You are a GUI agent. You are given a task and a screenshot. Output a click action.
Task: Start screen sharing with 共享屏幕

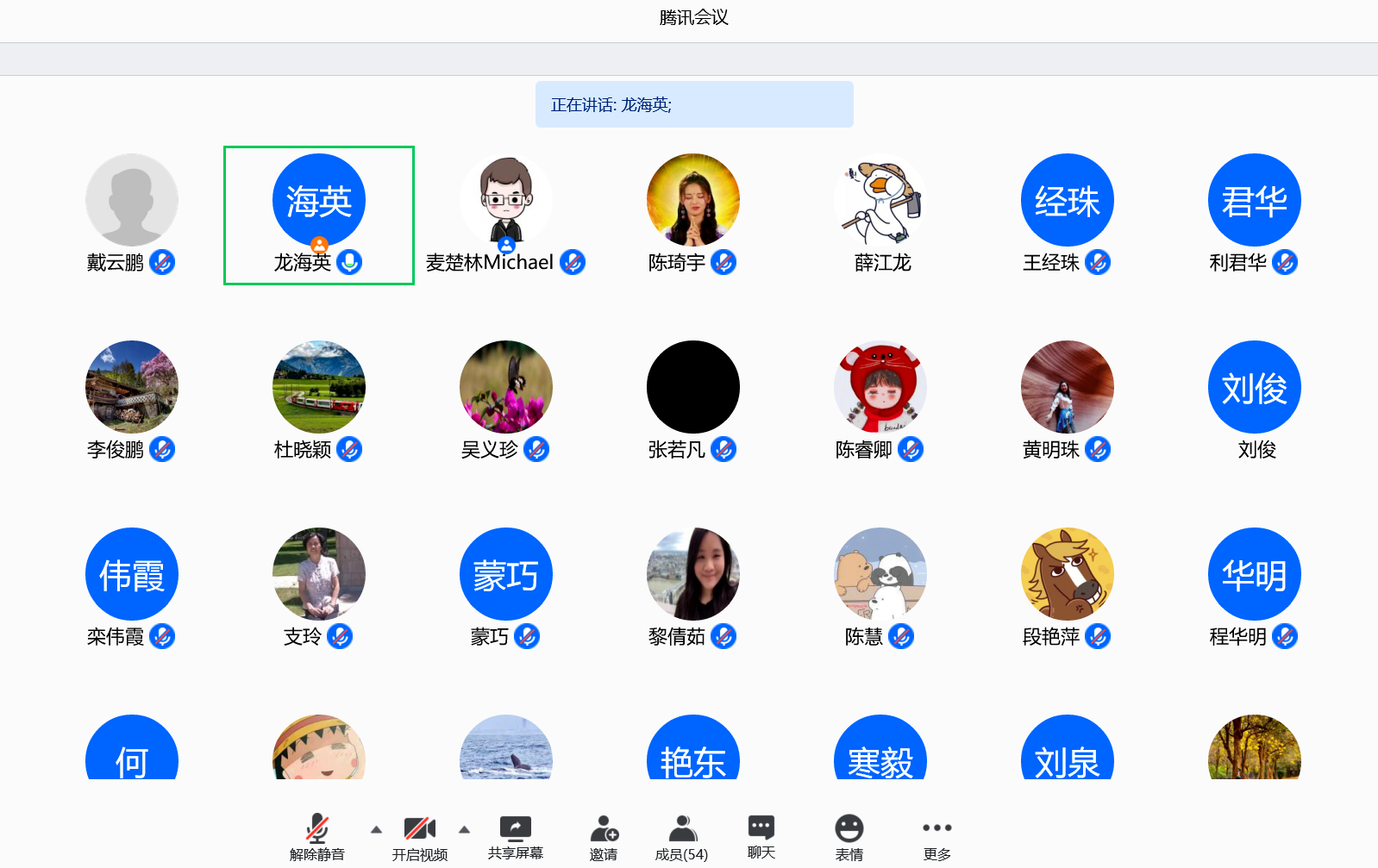[515, 836]
